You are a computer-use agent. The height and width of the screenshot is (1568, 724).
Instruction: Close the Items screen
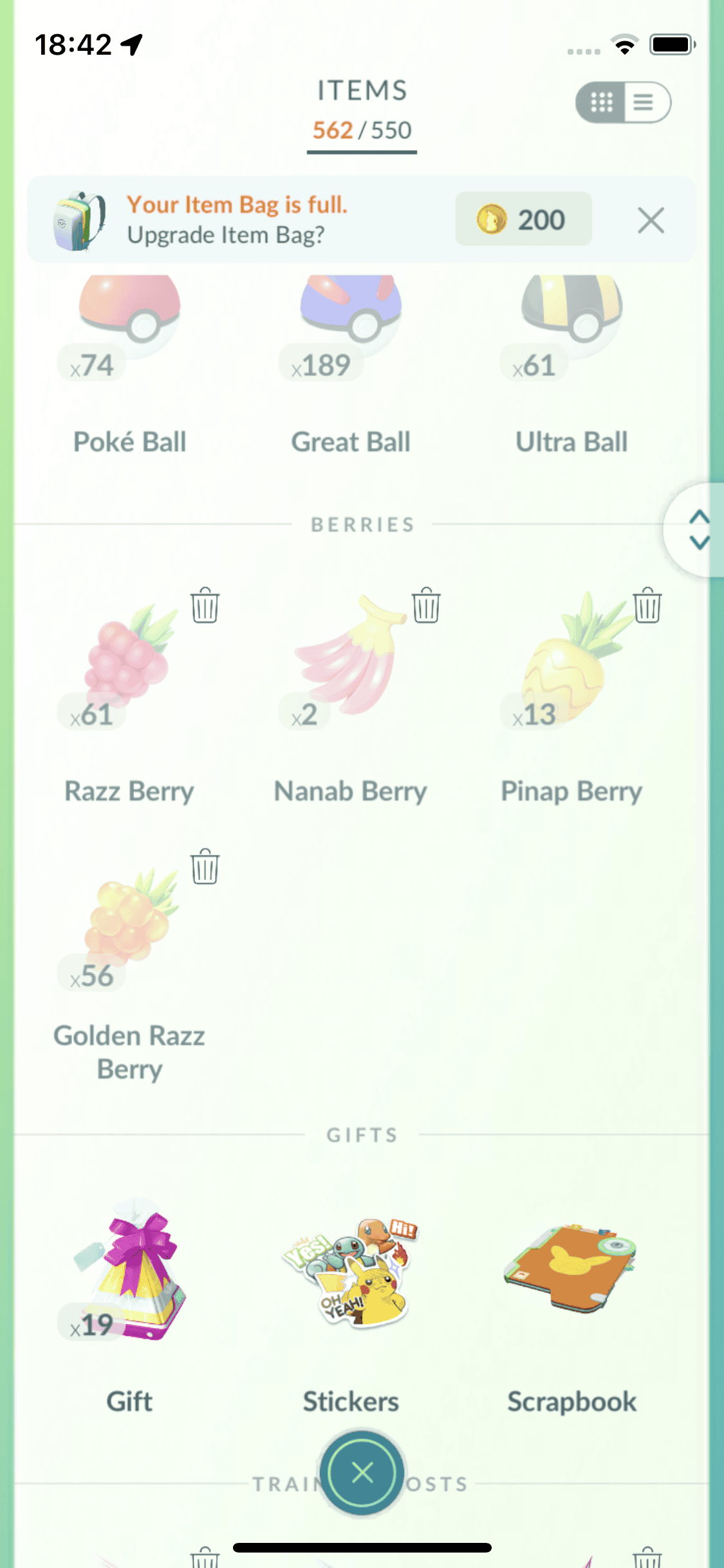coord(362,1472)
